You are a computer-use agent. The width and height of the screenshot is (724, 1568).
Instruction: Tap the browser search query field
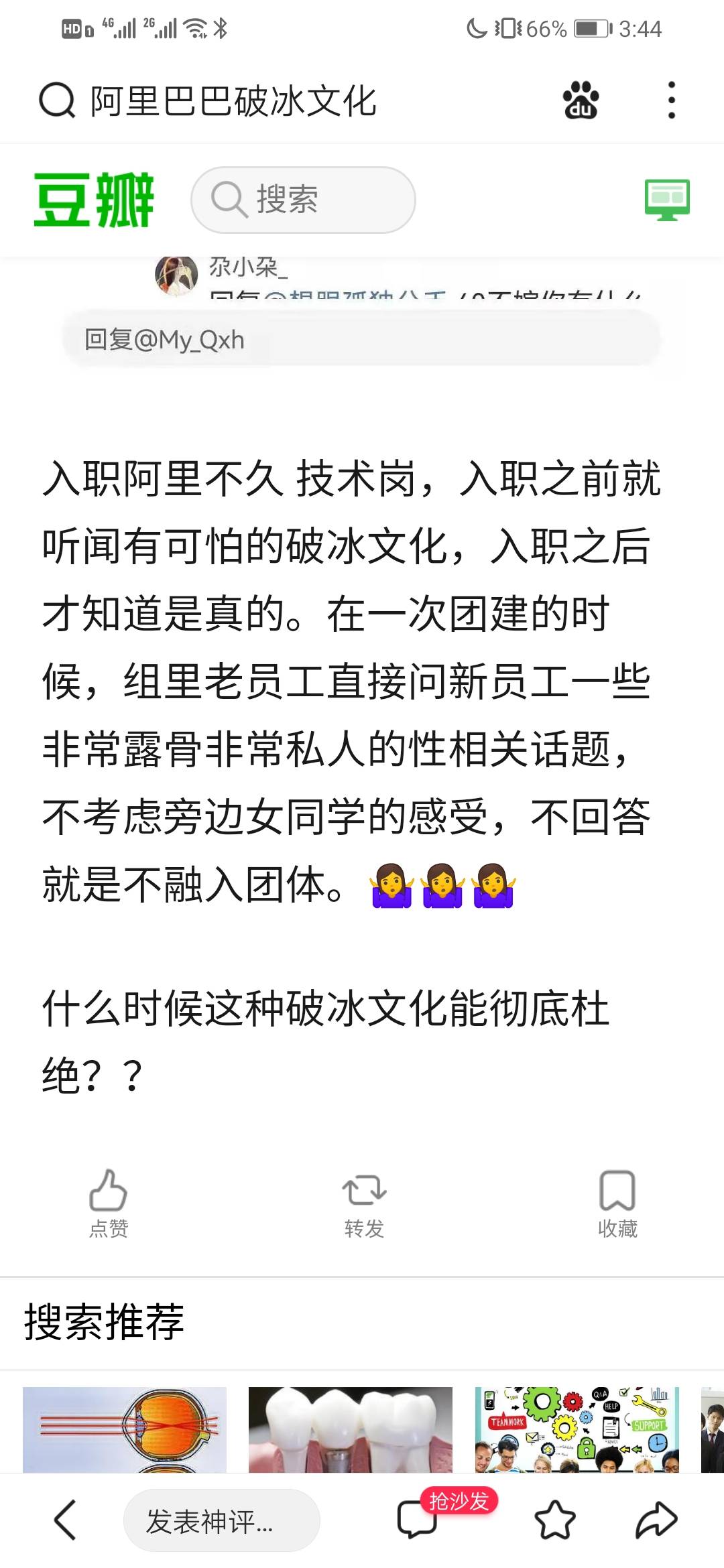(233, 102)
